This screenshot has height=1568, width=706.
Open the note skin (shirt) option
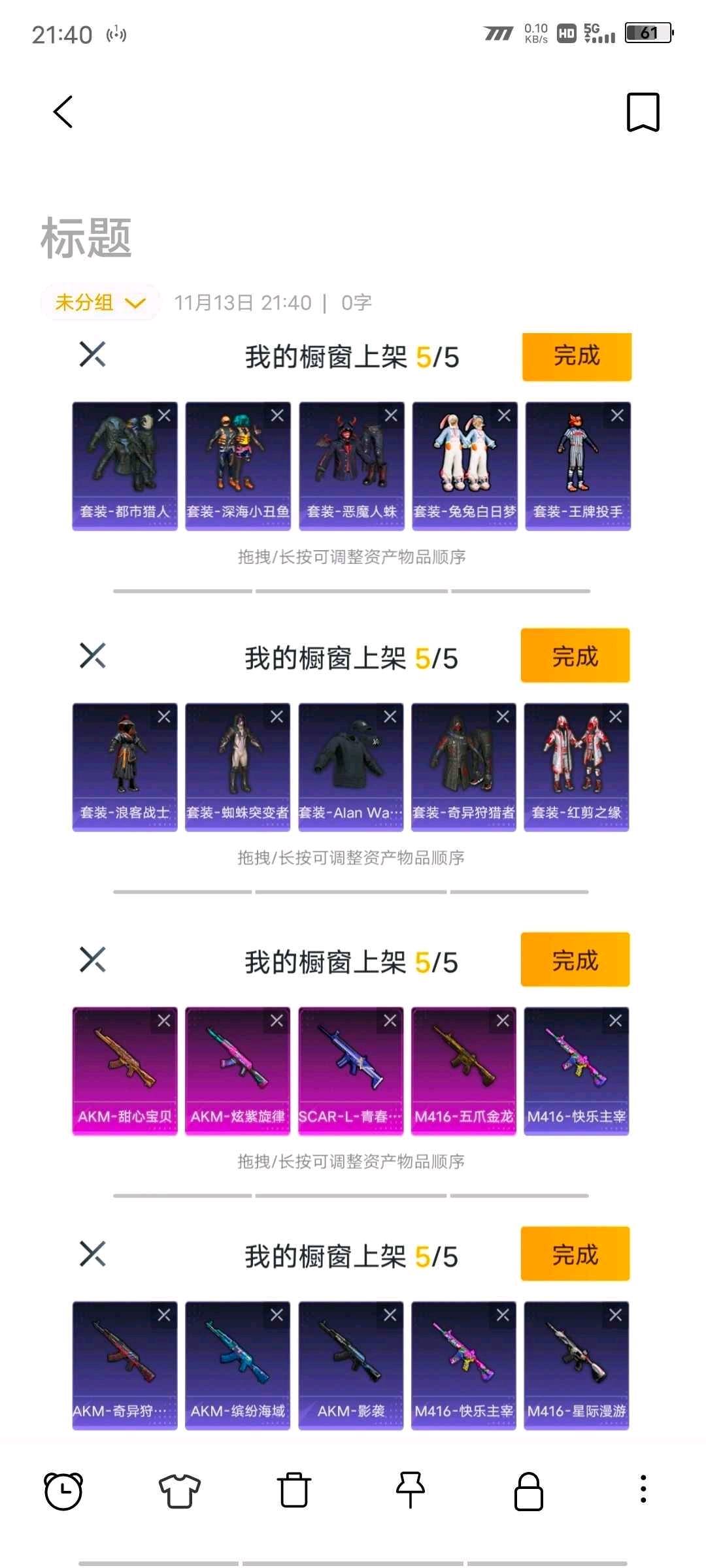click(179, 1491)
